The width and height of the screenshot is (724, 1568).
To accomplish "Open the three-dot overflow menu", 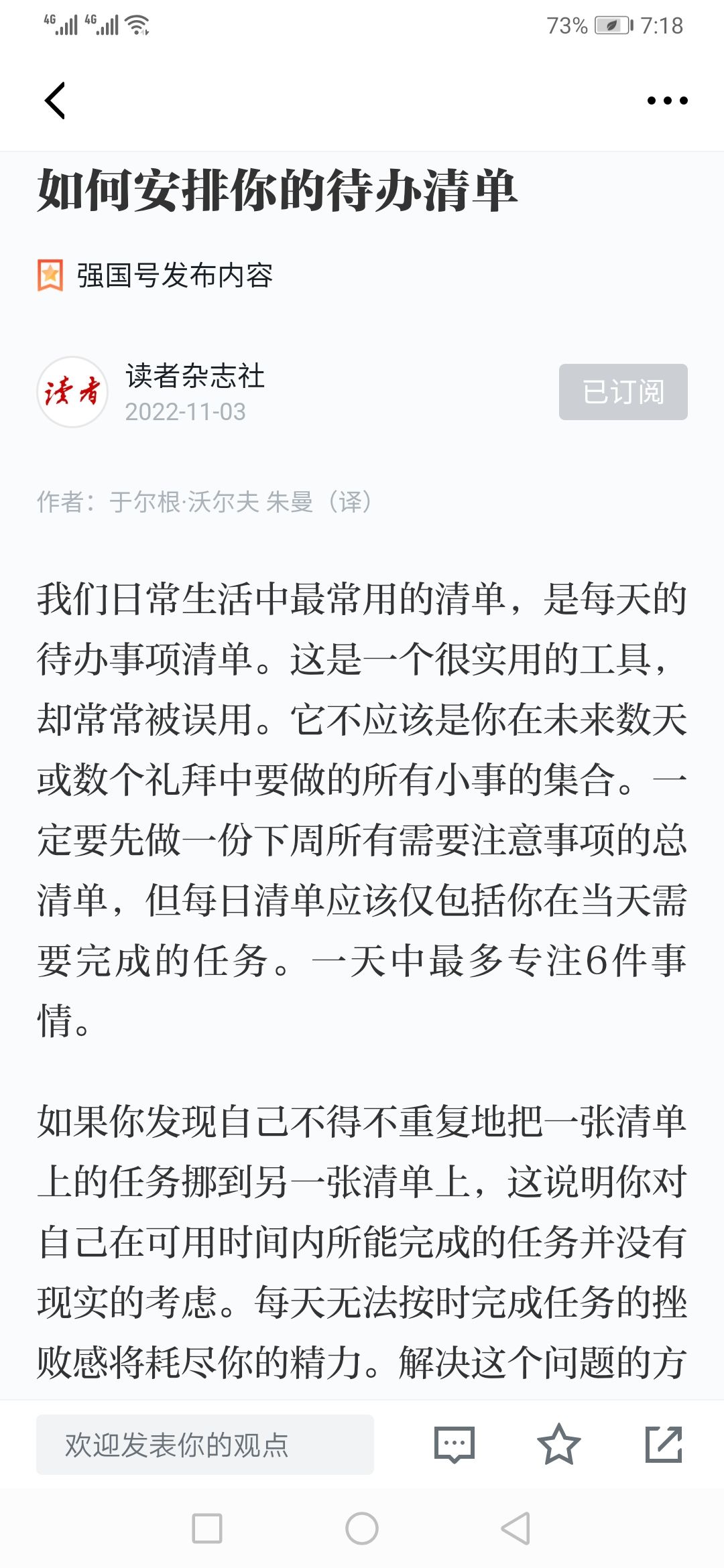I will 667,101.
